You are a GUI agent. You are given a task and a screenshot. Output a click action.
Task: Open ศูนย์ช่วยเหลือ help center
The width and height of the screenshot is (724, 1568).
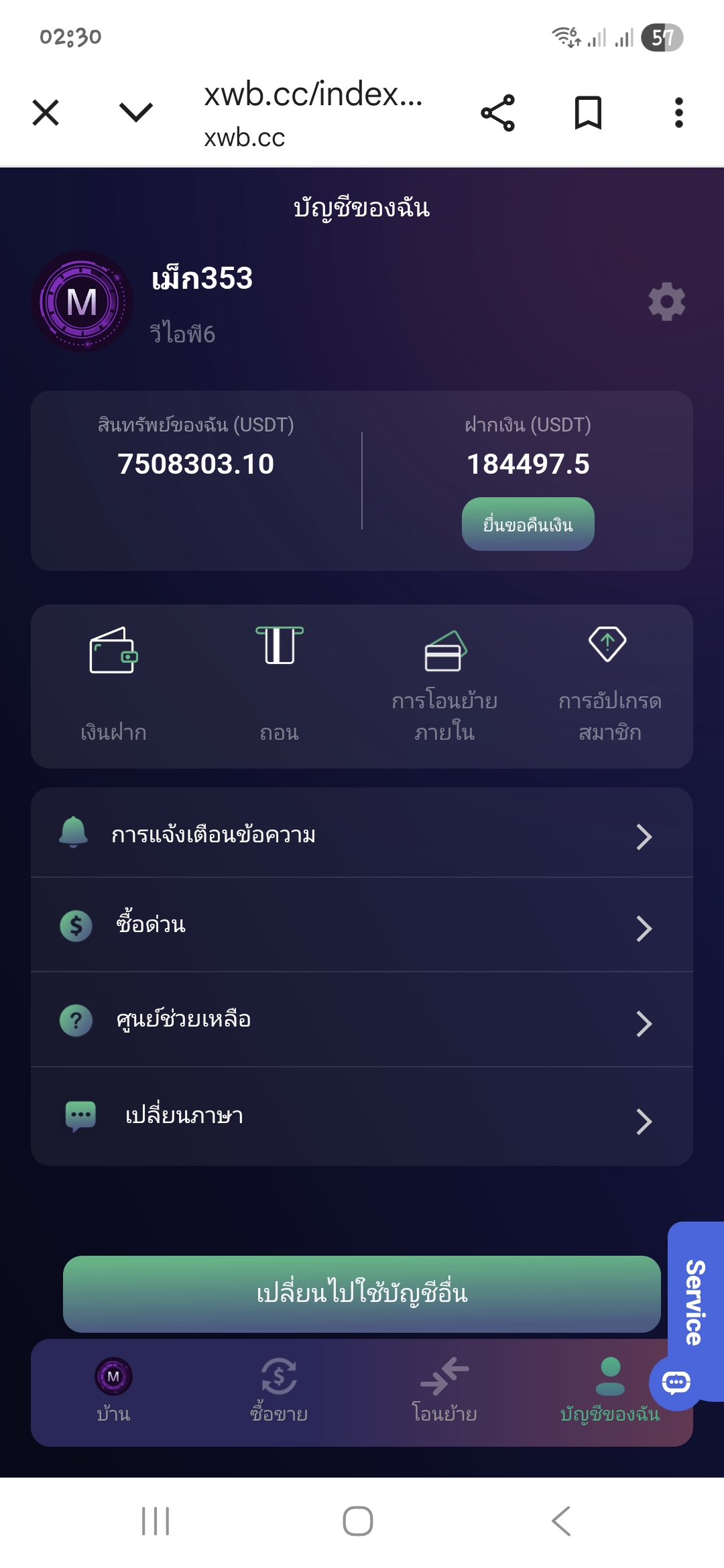pyautogui.click(x=362, y=1021)
